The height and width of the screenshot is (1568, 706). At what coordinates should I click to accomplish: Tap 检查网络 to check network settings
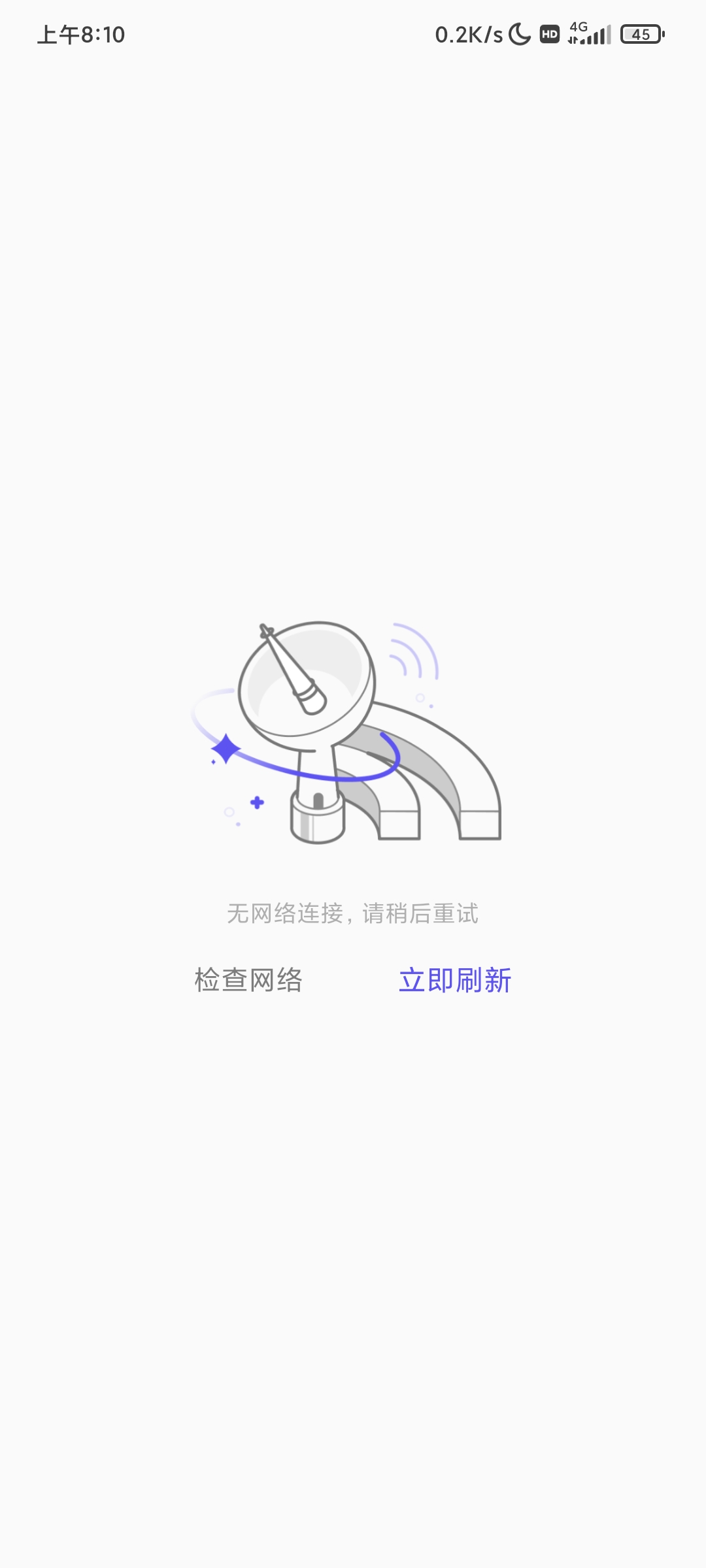(x=248, y=980)
